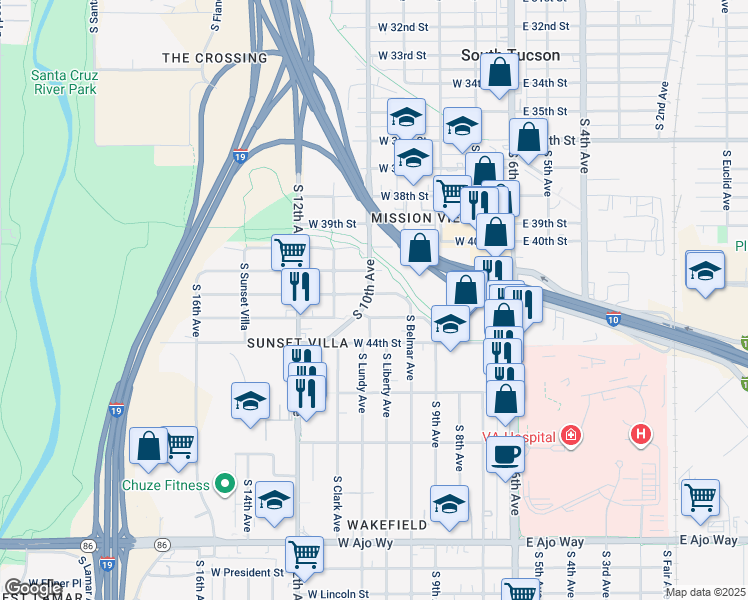Select the red H hospital marker

pyautogui.click(x=641, y=434)
